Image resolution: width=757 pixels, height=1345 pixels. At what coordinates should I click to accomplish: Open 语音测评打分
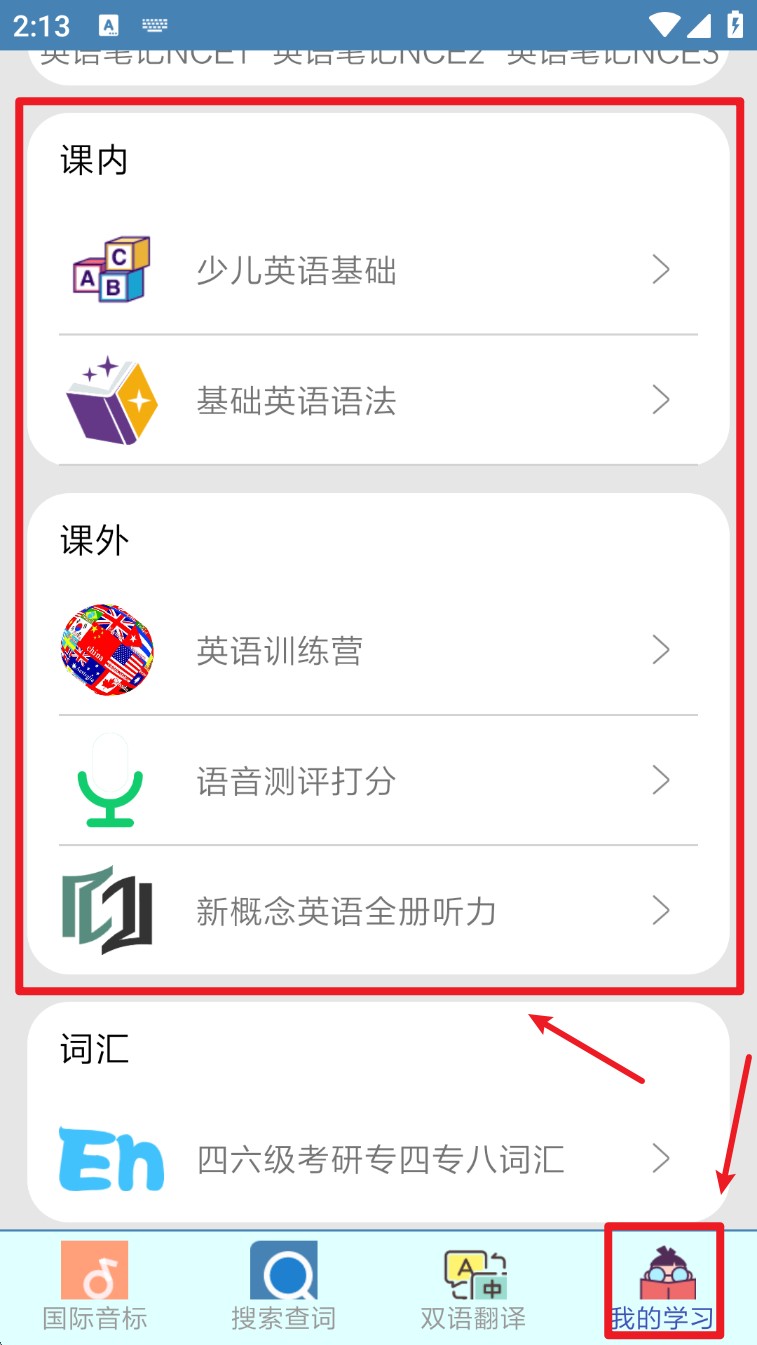pos(378,781)
